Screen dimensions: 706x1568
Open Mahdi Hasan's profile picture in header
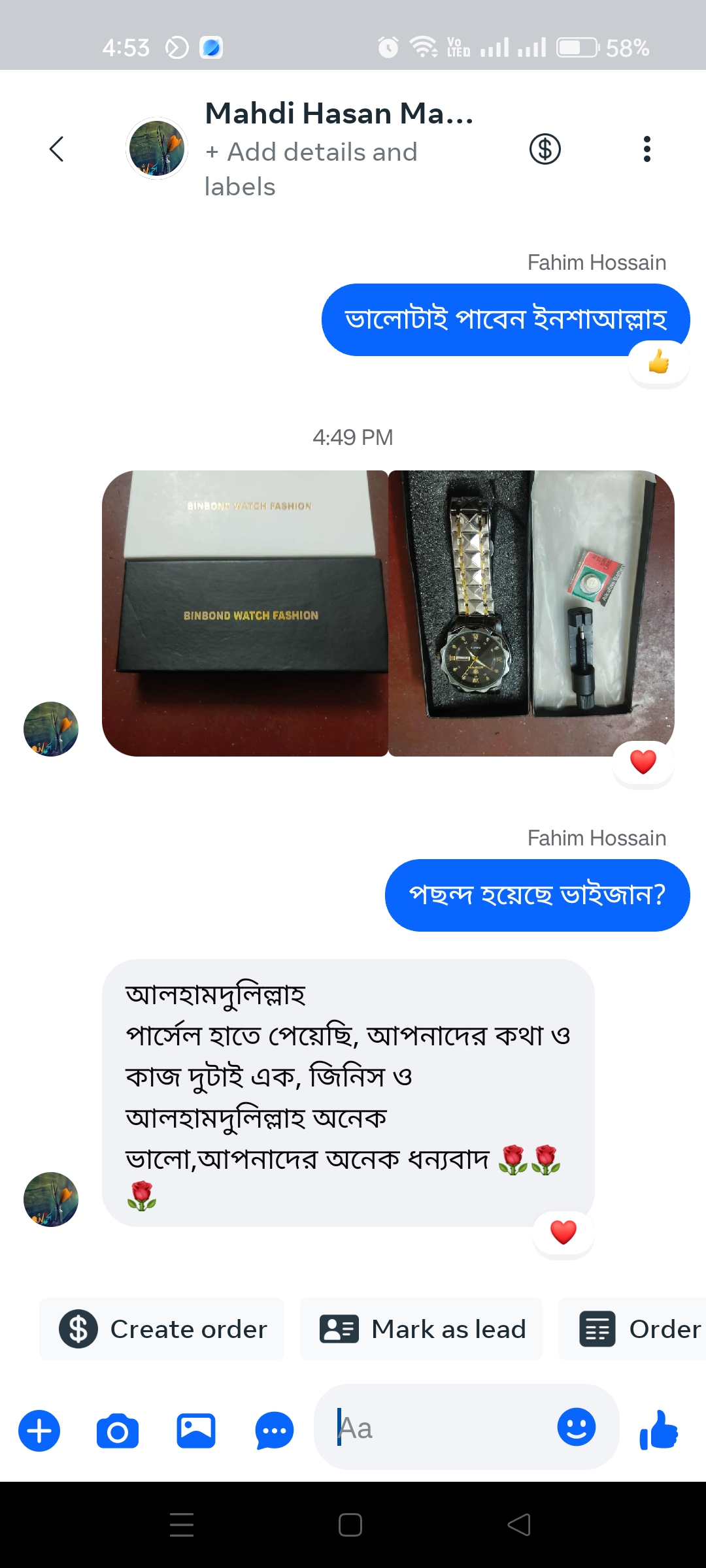[x=157, y=148]
